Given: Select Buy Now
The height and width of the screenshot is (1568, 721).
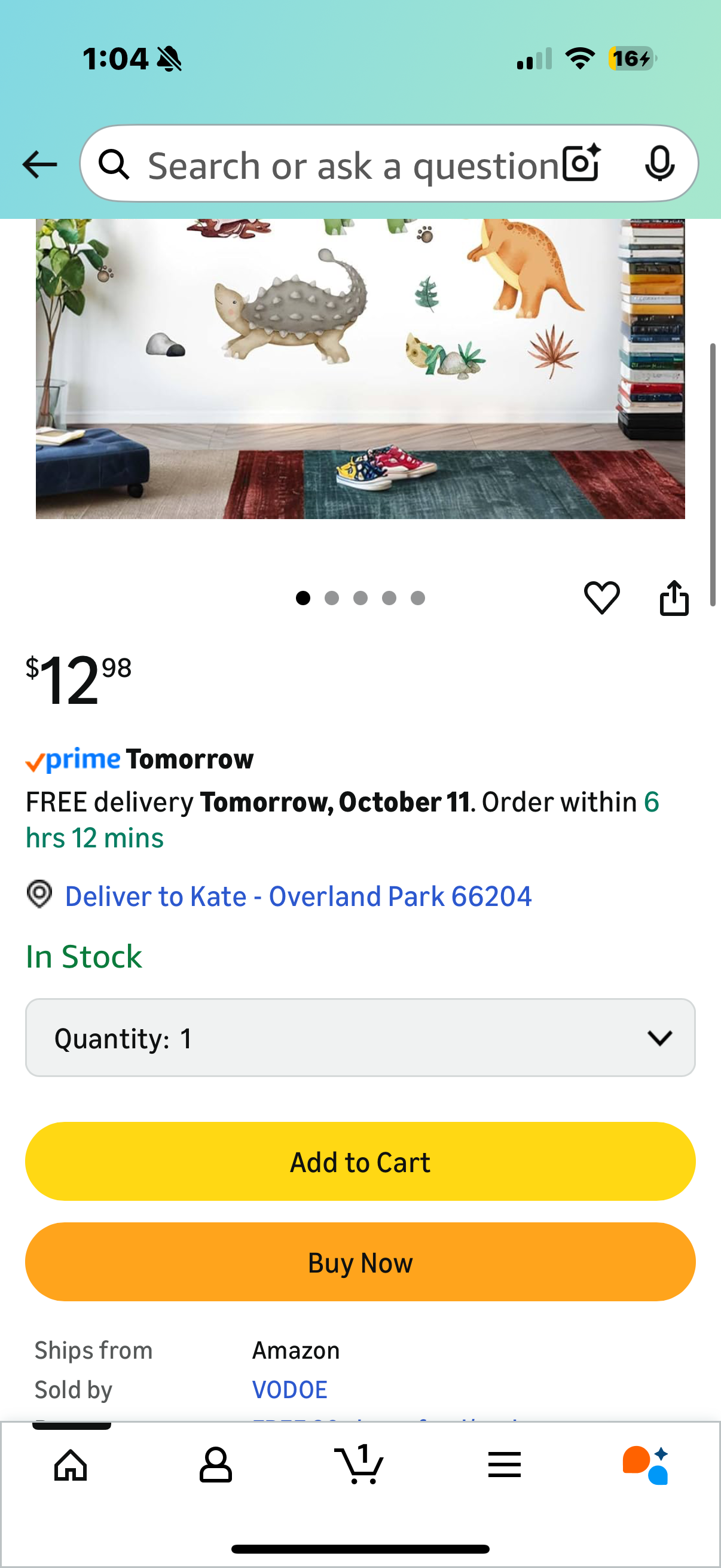Looking at the screenshot, I should (x=360, y=1262).
